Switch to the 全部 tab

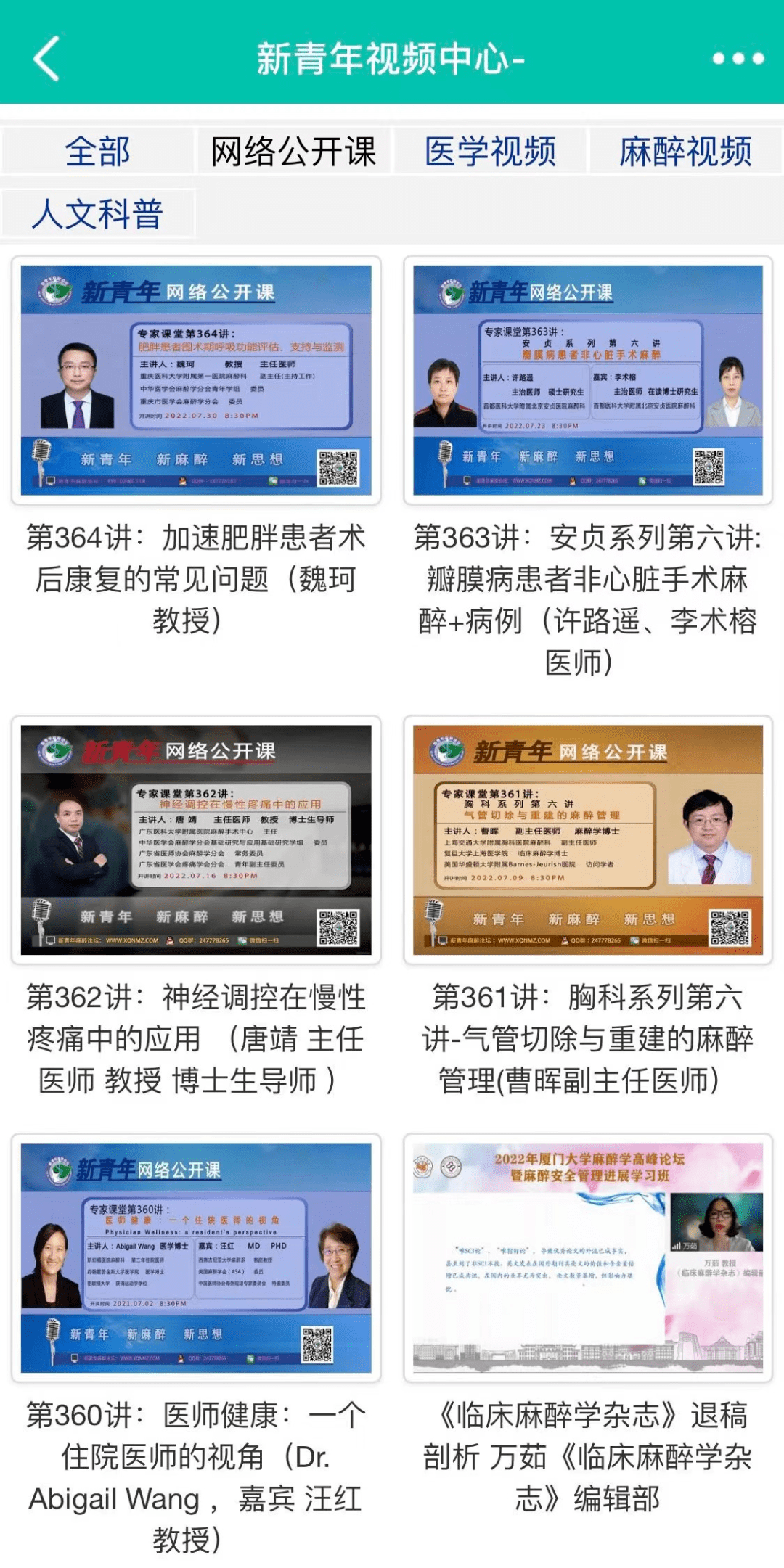[x=98, y=152]
